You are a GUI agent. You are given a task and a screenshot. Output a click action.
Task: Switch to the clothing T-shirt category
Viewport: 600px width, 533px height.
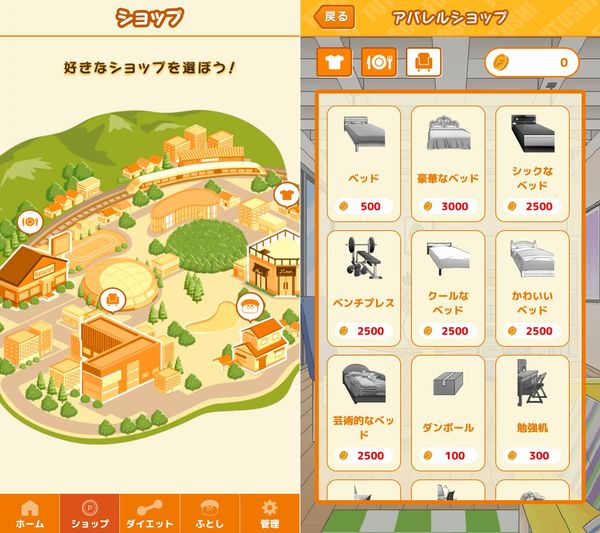(x=334, y=62)
